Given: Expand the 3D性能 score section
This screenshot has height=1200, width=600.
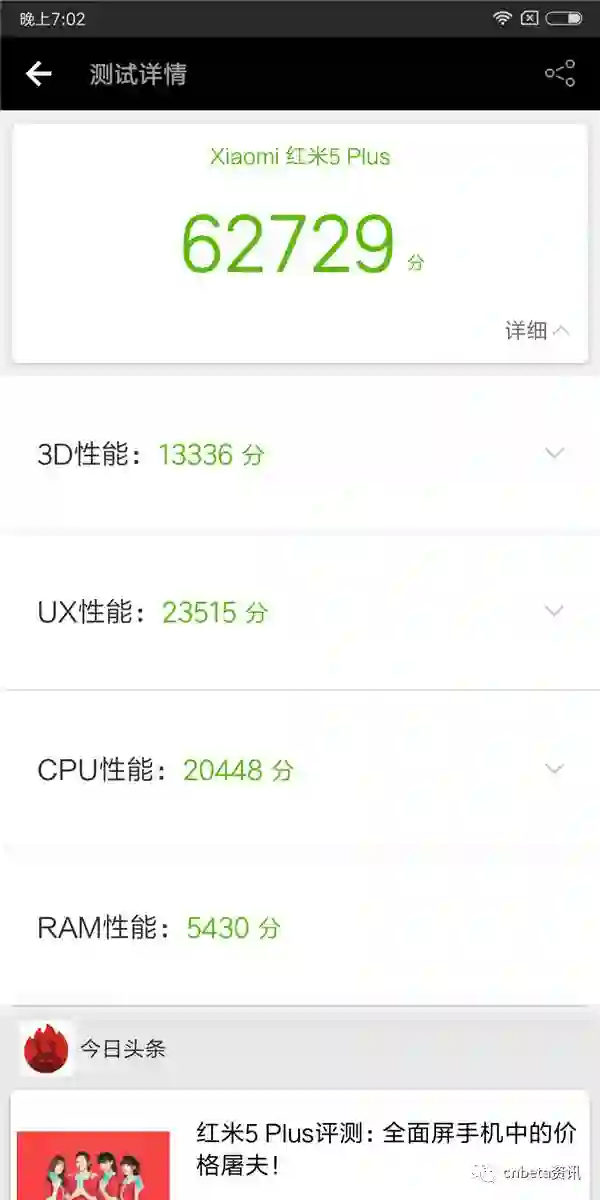Looking at the screenshot, I should pyautogui.click(x=554, y=454).
